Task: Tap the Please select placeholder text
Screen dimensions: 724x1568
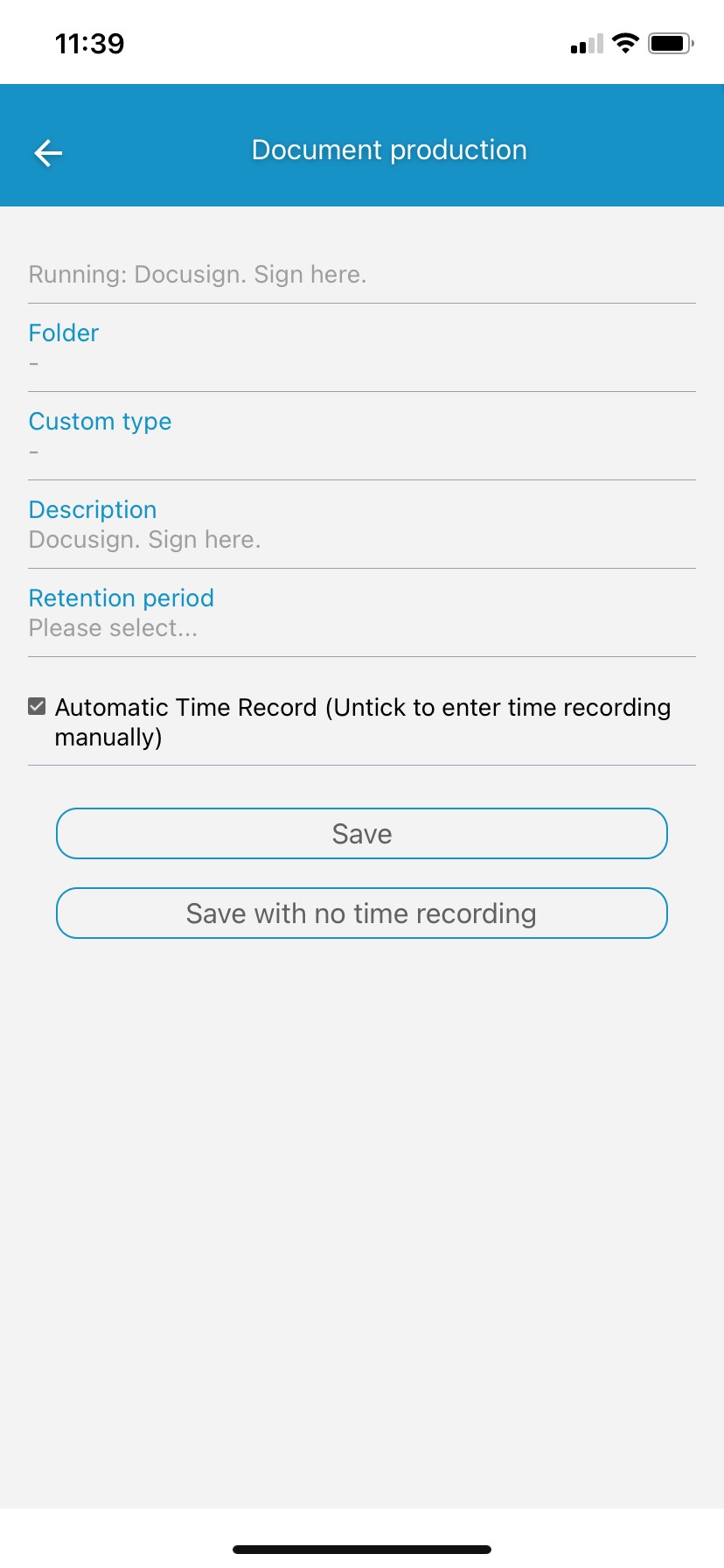Action: 114,627
